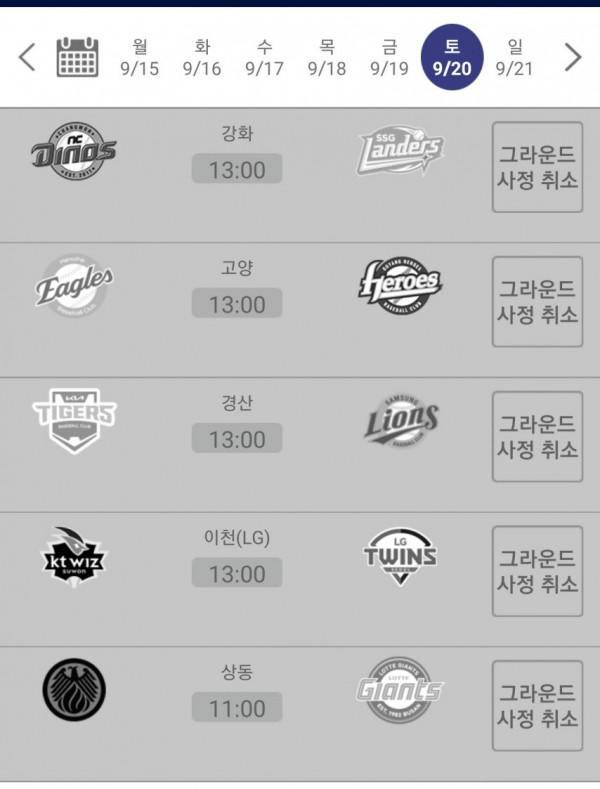Tap 그라운드 사정 취소 for the Twins game
The height and width of the screenshot is (789, 600).
coord(537,571)
